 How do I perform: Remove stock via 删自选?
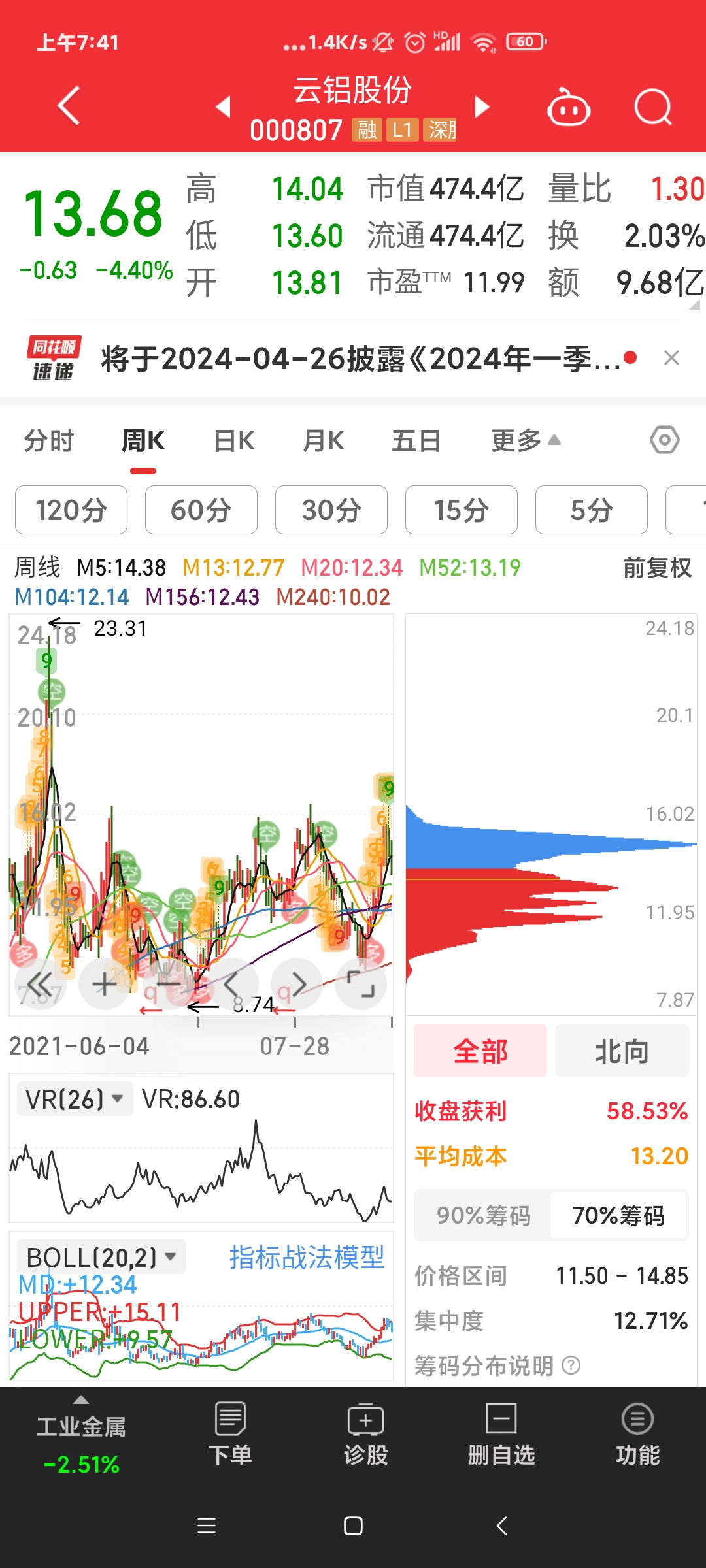click(501, 1435)
